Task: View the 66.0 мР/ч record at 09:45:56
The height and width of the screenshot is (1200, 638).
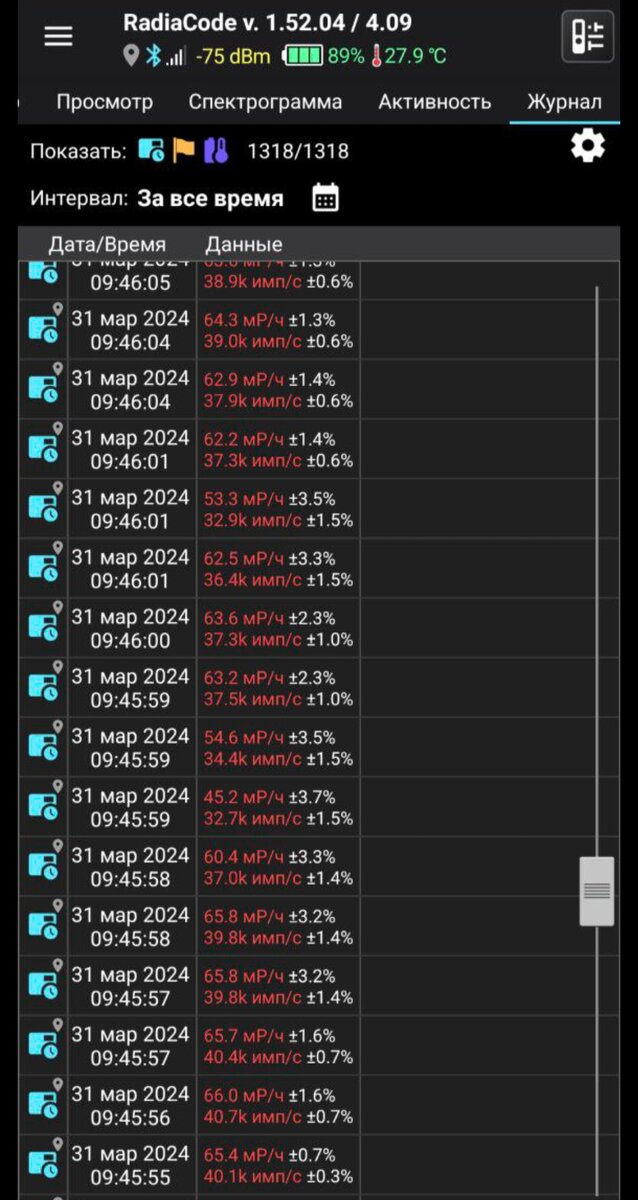Action: [x=270, y=1105]
